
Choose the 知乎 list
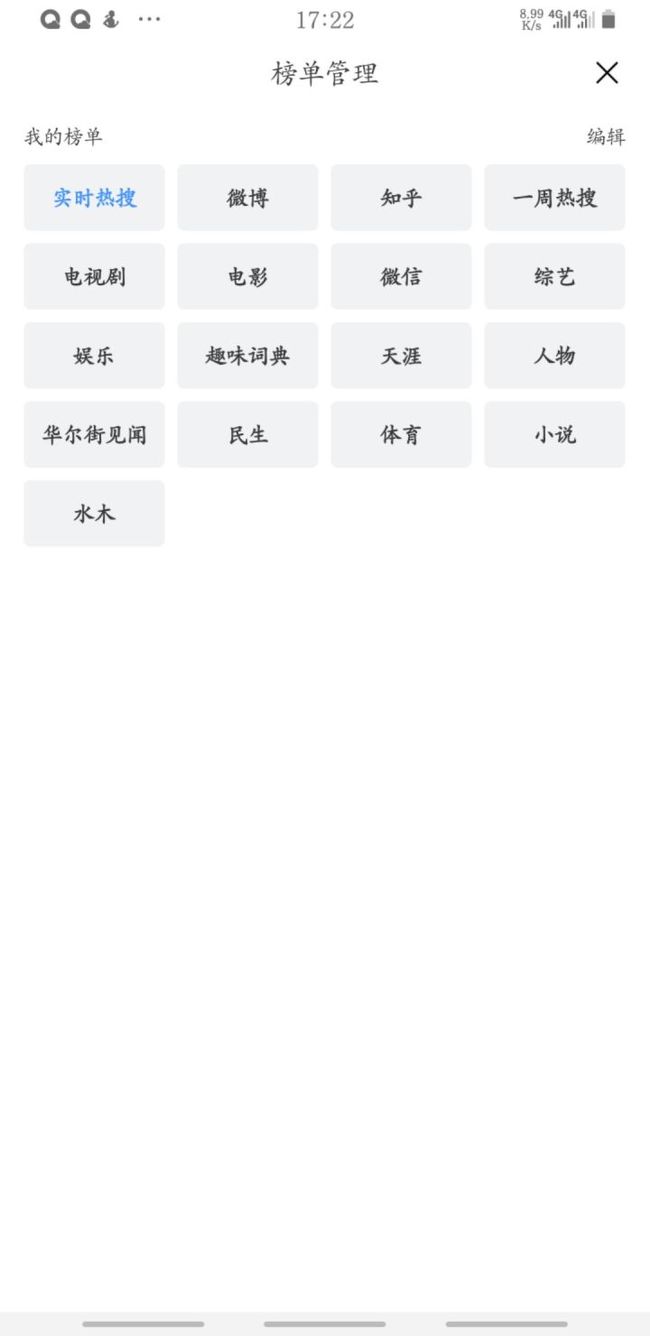pos(401,198)
